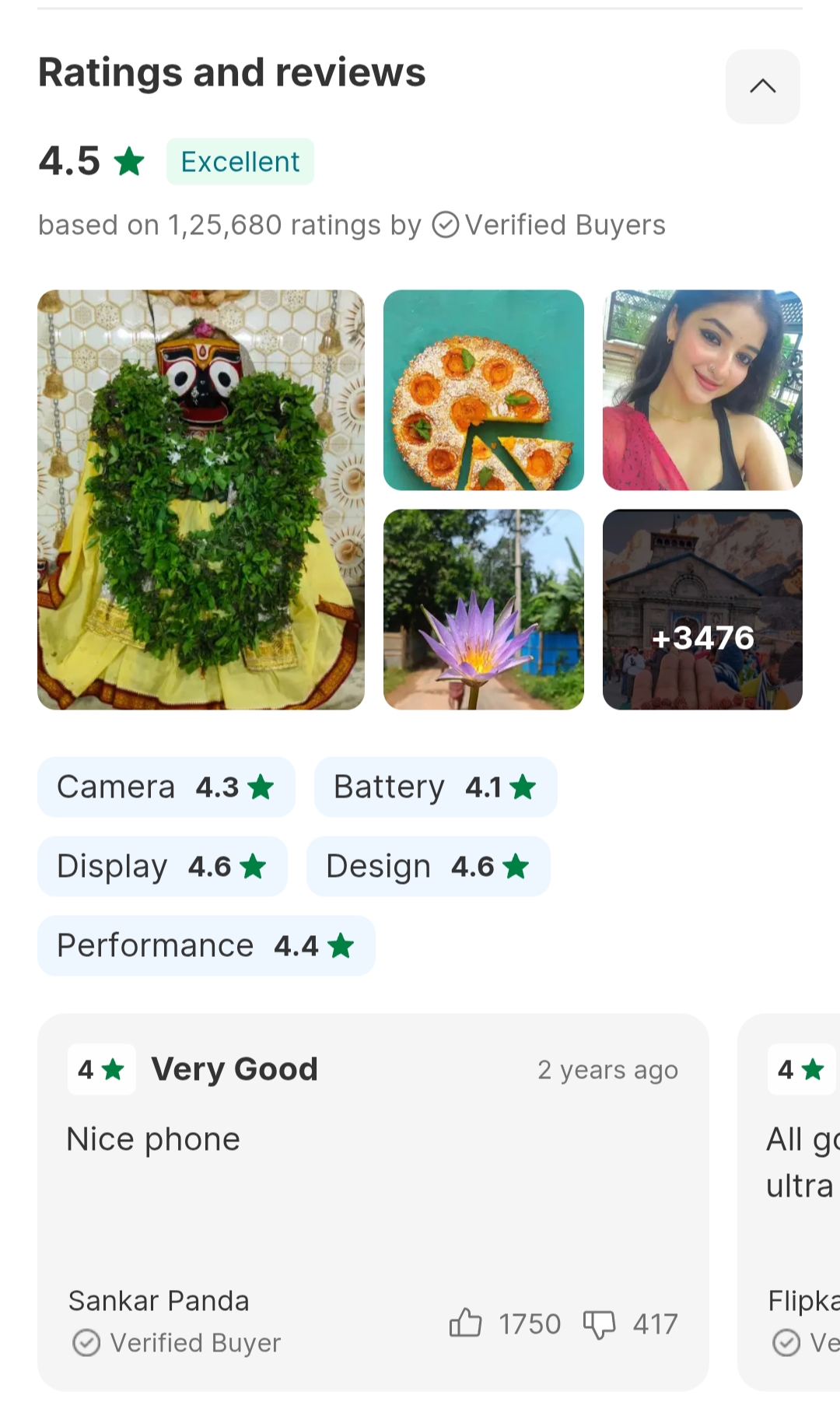This screenshot has height=1423, width=840.
Task: Show the +3476 more review photos
Action: (702, 609)
